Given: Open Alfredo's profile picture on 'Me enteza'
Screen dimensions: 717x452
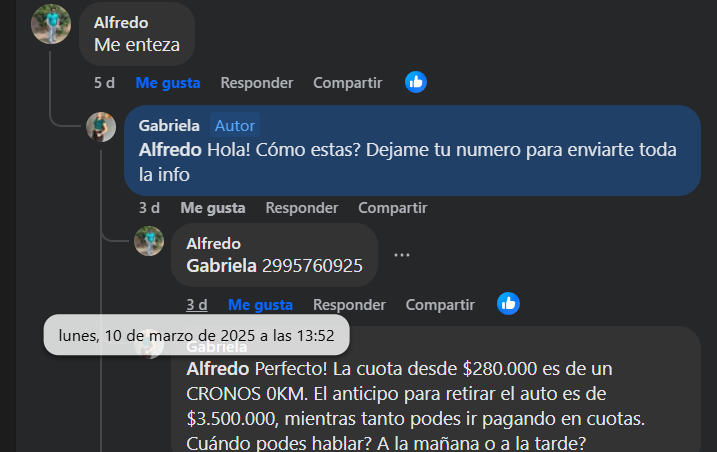Looking at the screenshot, I should tap(51, 24).
